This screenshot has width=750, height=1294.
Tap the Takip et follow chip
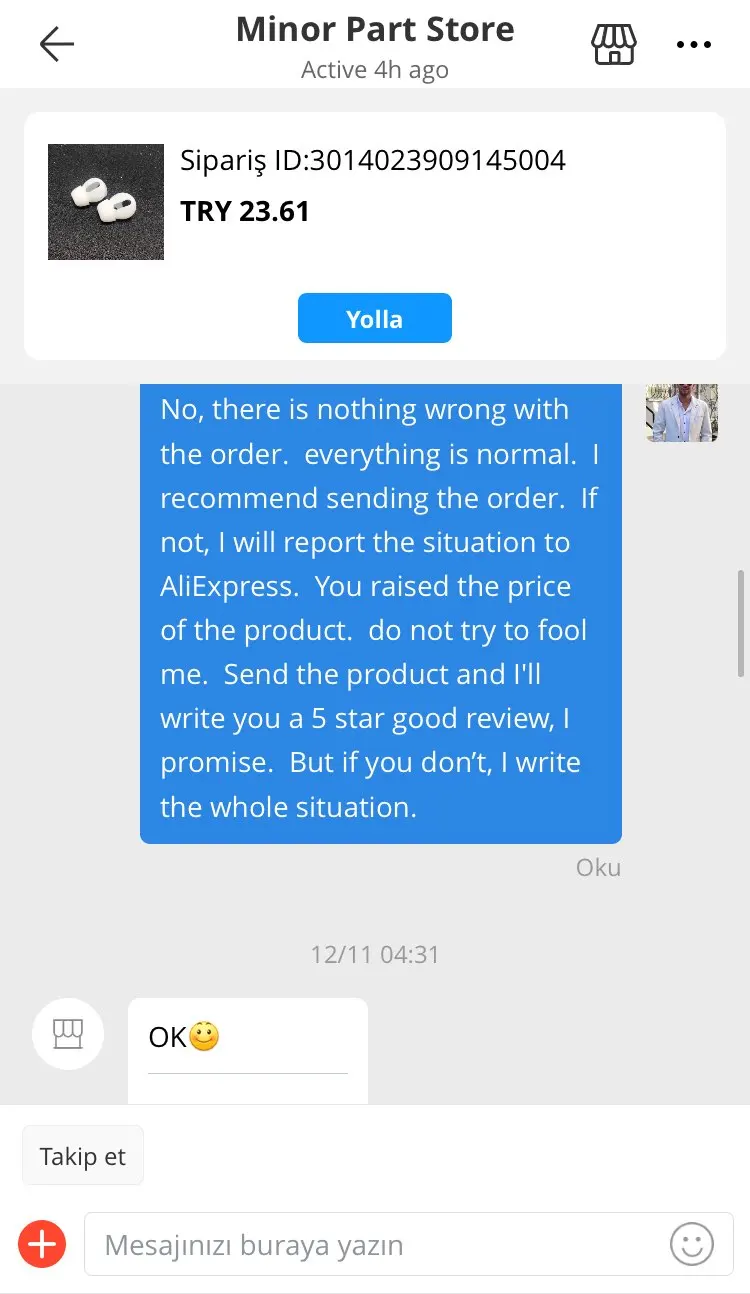click(83, 1156)
